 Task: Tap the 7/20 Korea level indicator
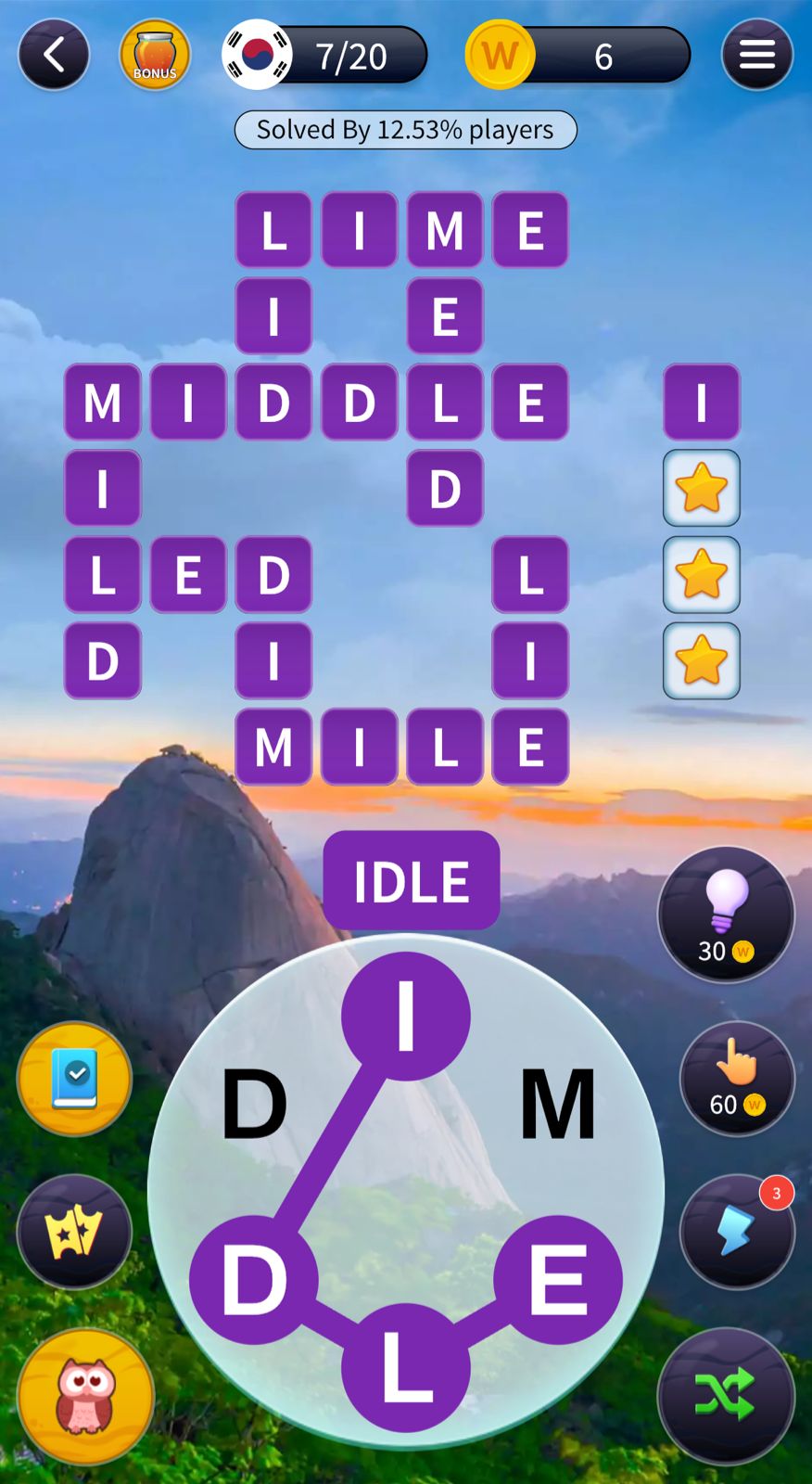click(326, 56)
